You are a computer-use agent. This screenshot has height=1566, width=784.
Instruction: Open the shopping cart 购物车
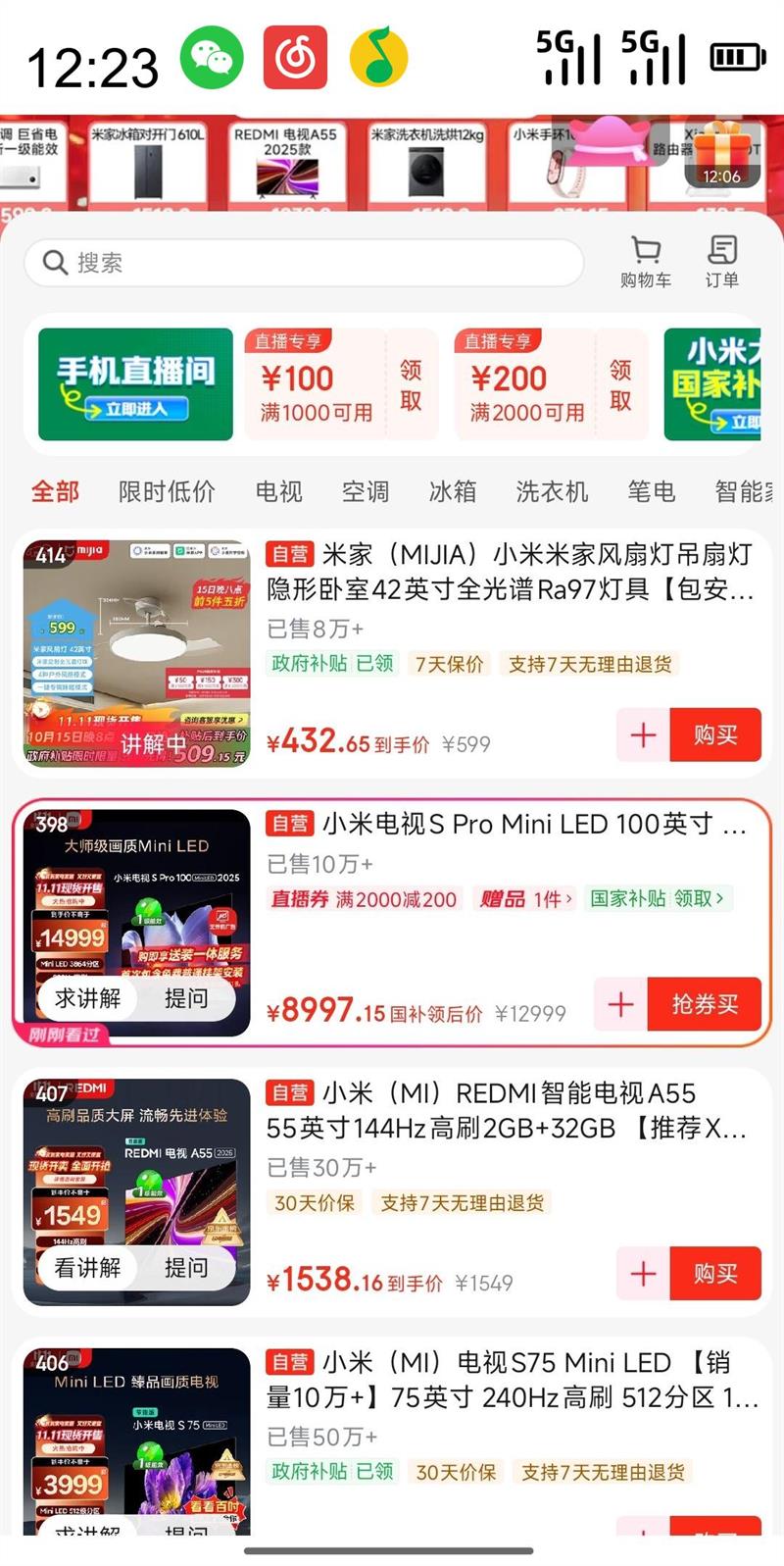646,261
